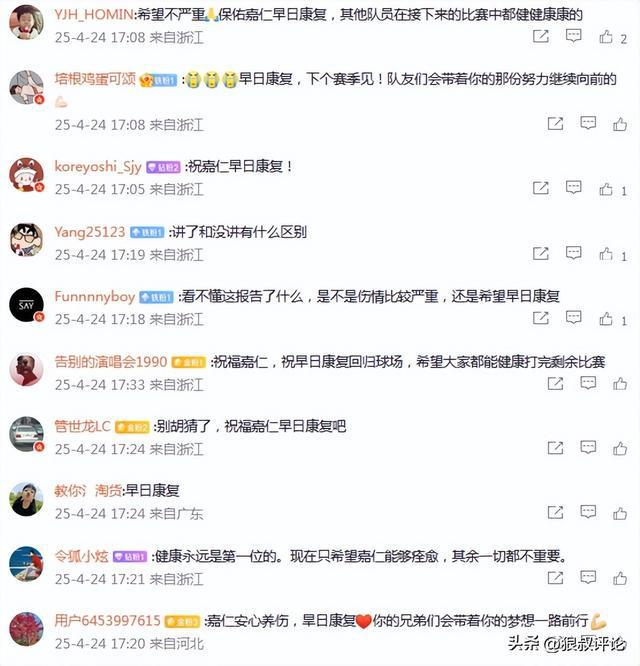The image size is (640, 666).
Task: Reply to 令狐小炫's comment
Action: click(x=588, y=578)
